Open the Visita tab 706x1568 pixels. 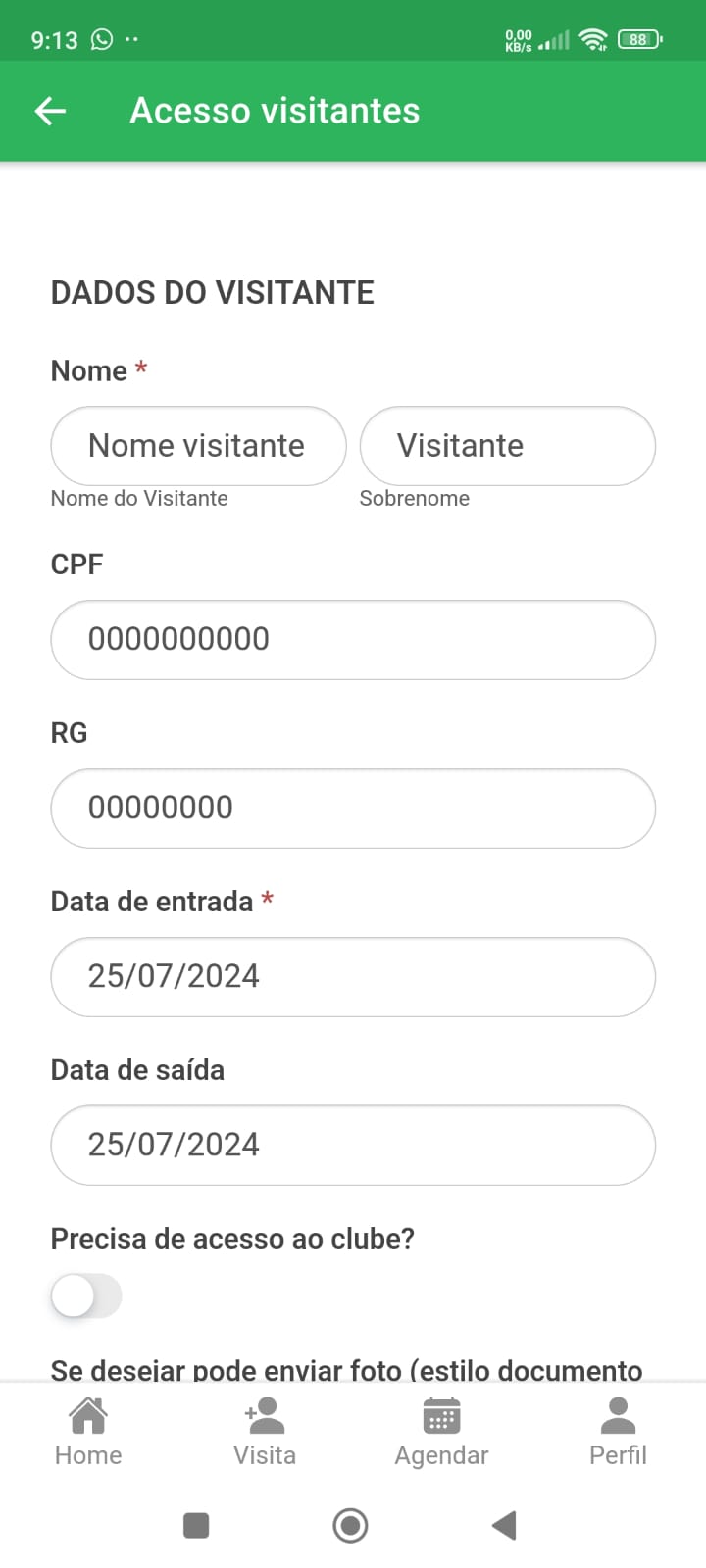[265, 1432]
